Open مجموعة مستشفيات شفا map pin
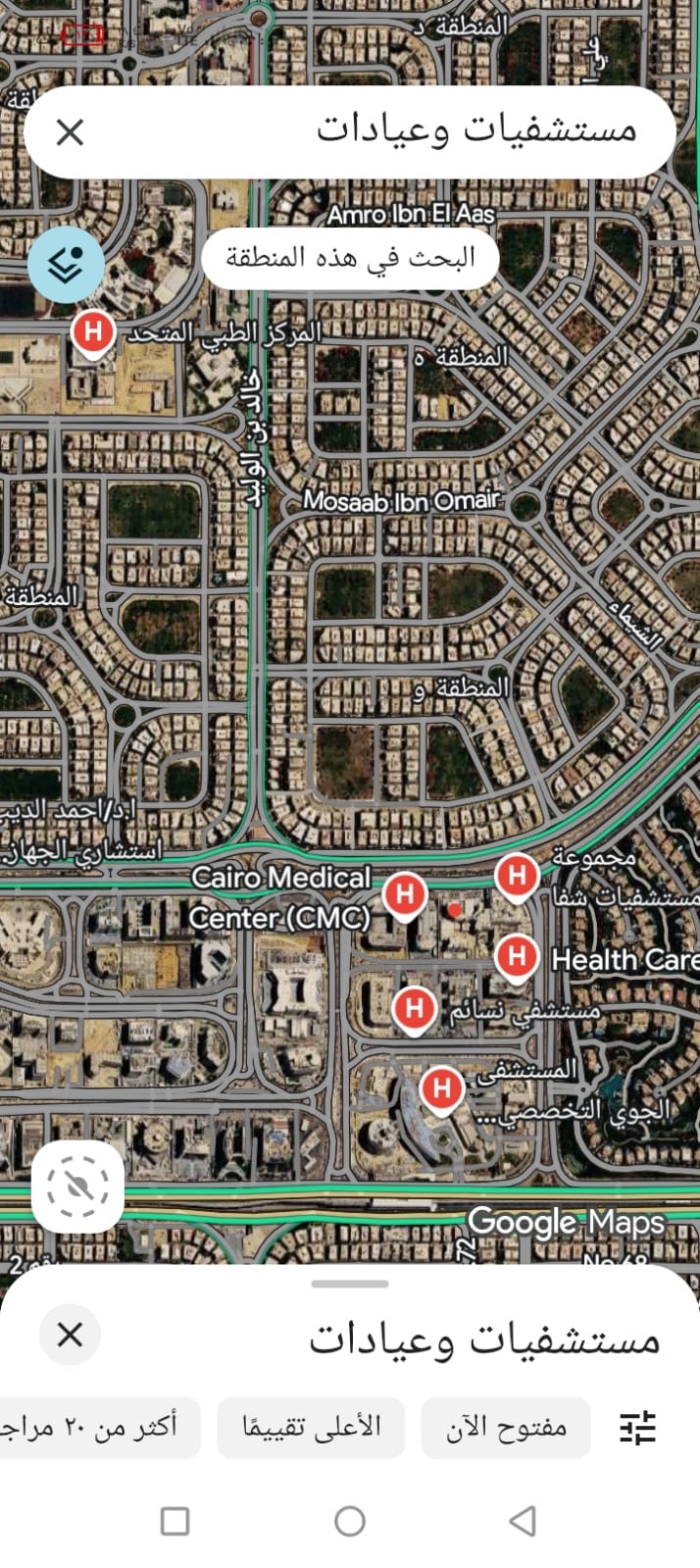The height and width of the screenshot is (1568, 700). point(518,876)
